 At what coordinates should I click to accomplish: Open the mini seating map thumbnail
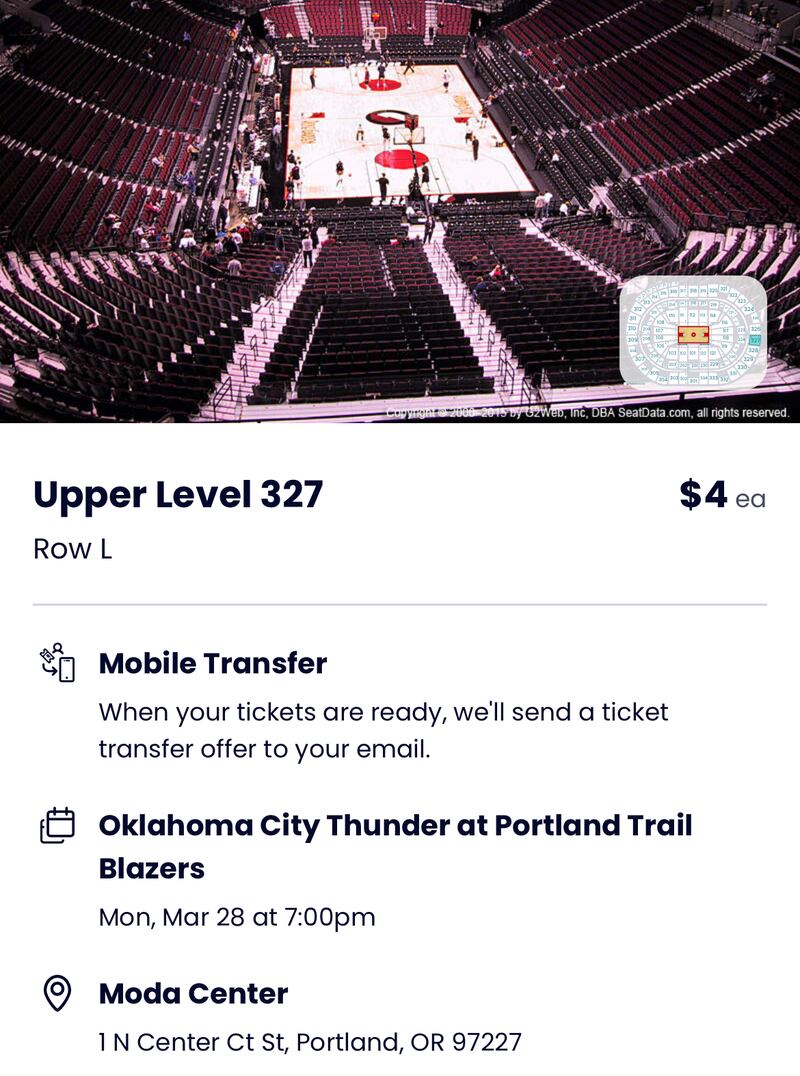pyautogui.click(x=693, y=333)
